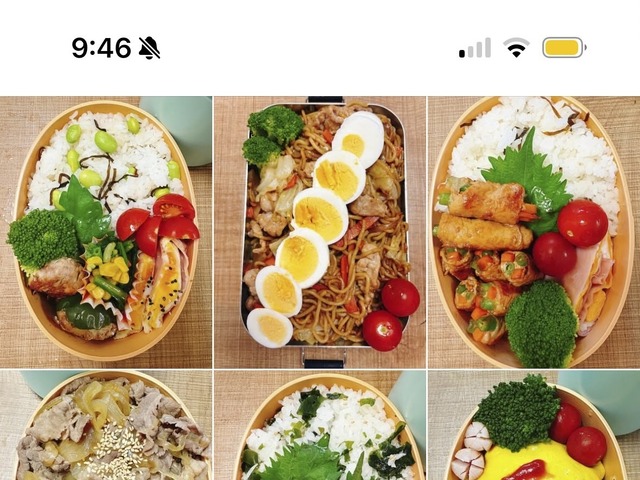
Task: Open the bento photo with pork rolls and shiso
Action: coord(533,232)
